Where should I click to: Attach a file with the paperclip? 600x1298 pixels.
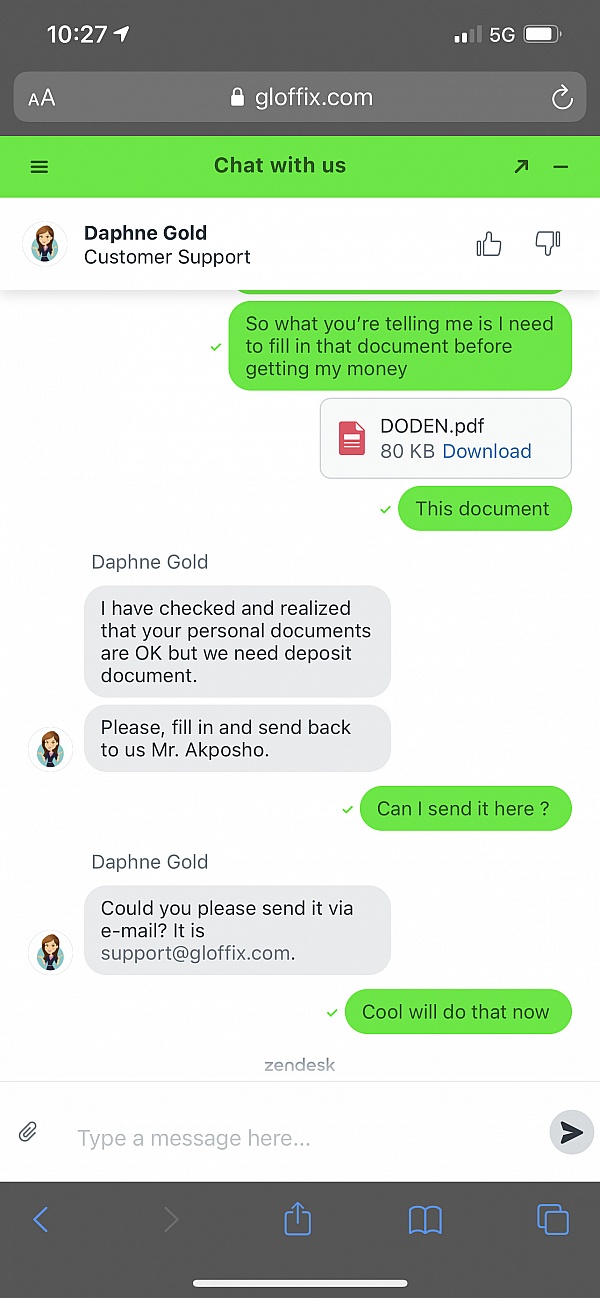click(x=28, y=1132)
